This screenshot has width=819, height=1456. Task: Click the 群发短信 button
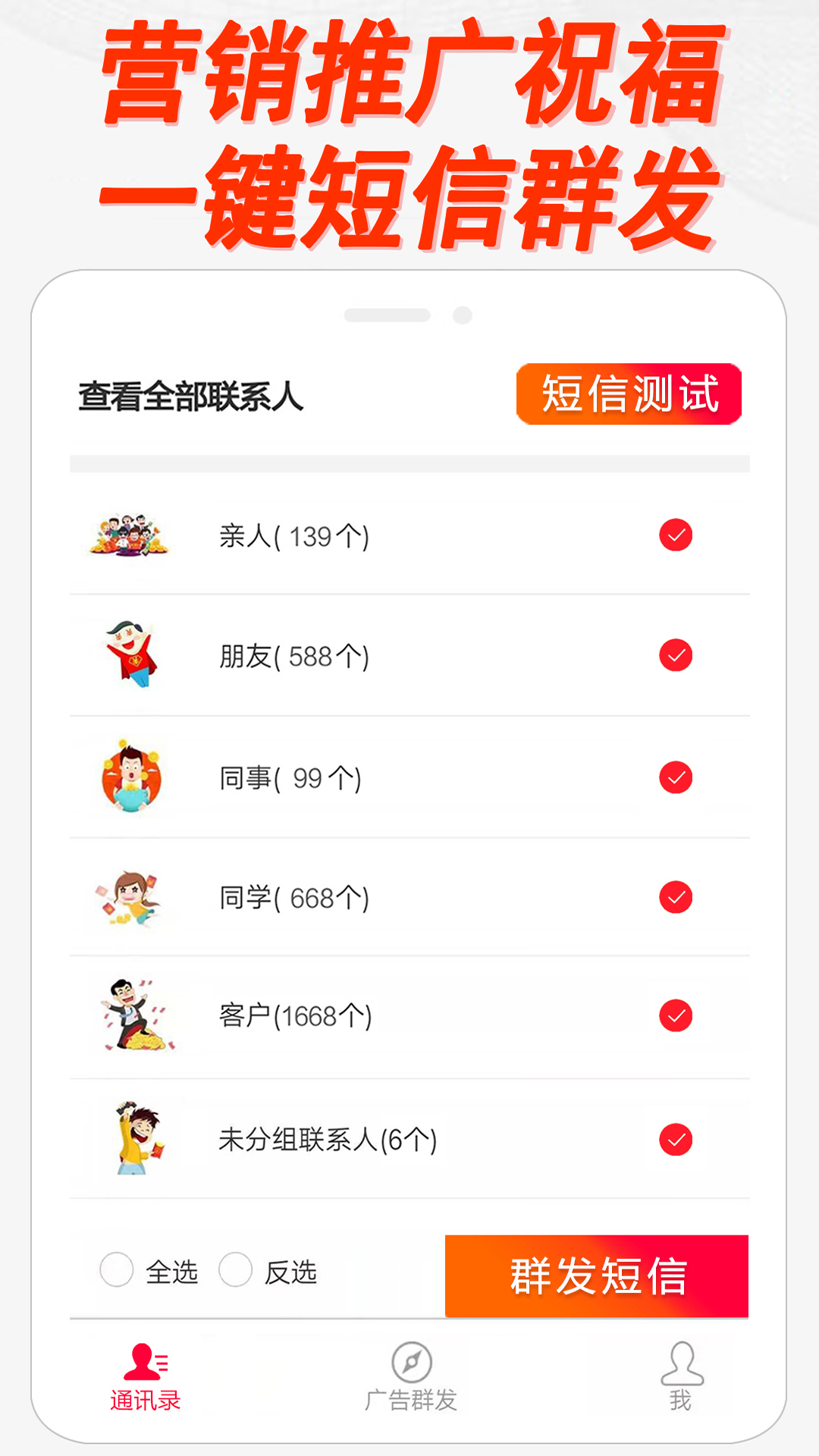coord(598,1275)
